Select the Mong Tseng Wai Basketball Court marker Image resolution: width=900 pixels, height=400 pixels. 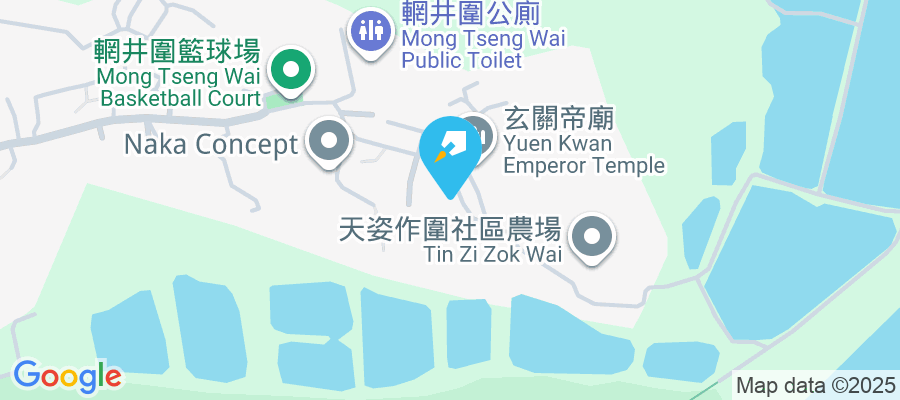tap(291, 71)
